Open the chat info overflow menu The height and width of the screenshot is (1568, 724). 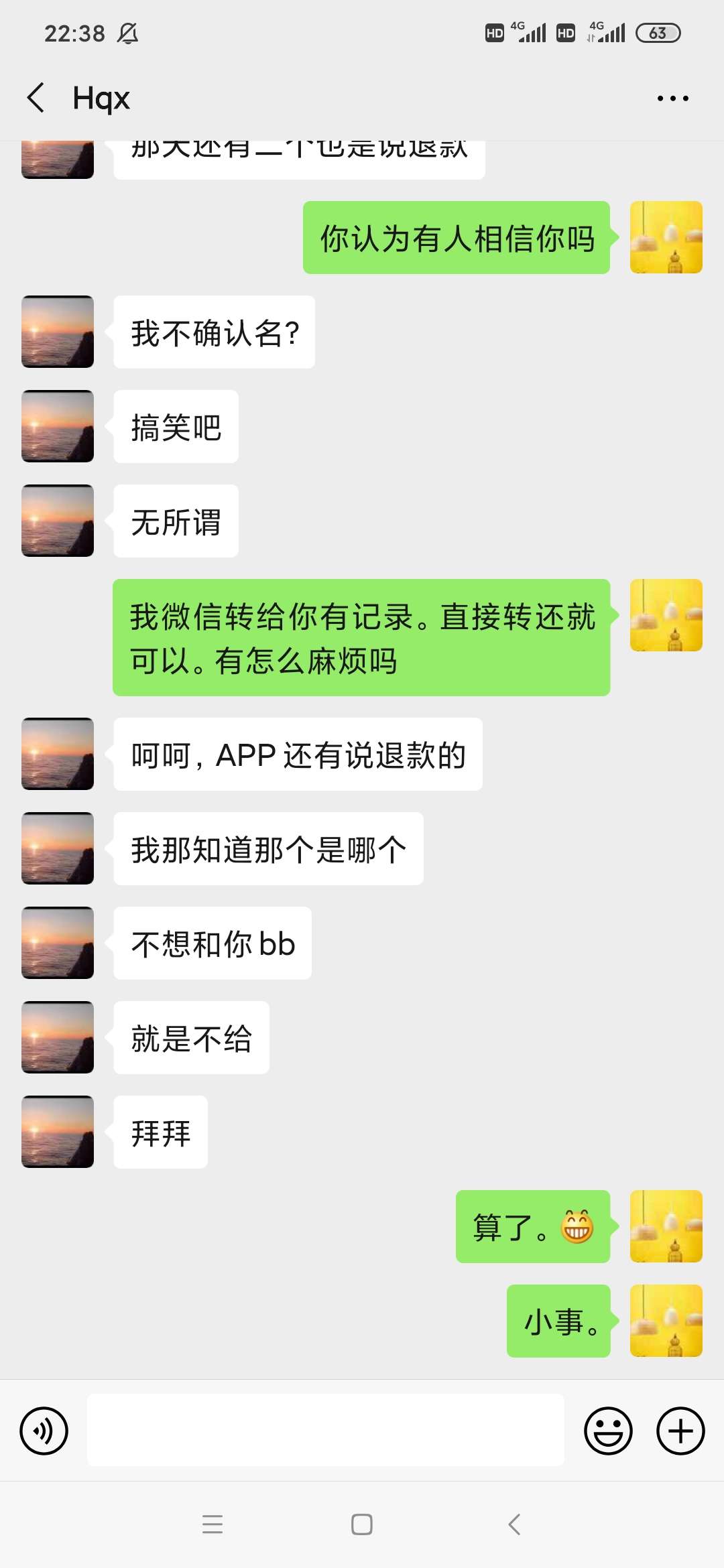672,99
